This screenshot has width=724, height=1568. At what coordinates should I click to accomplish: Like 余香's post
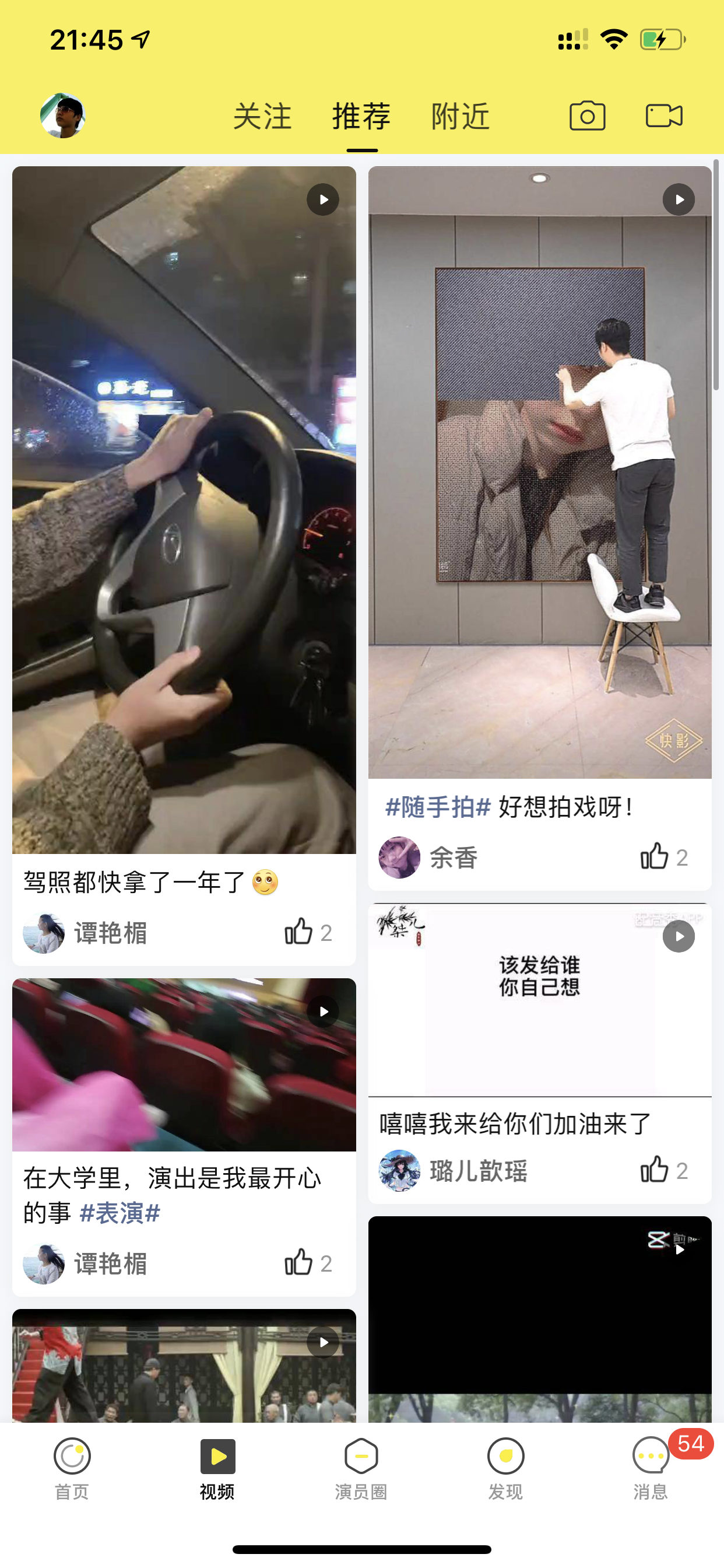(x=655, y=857)
